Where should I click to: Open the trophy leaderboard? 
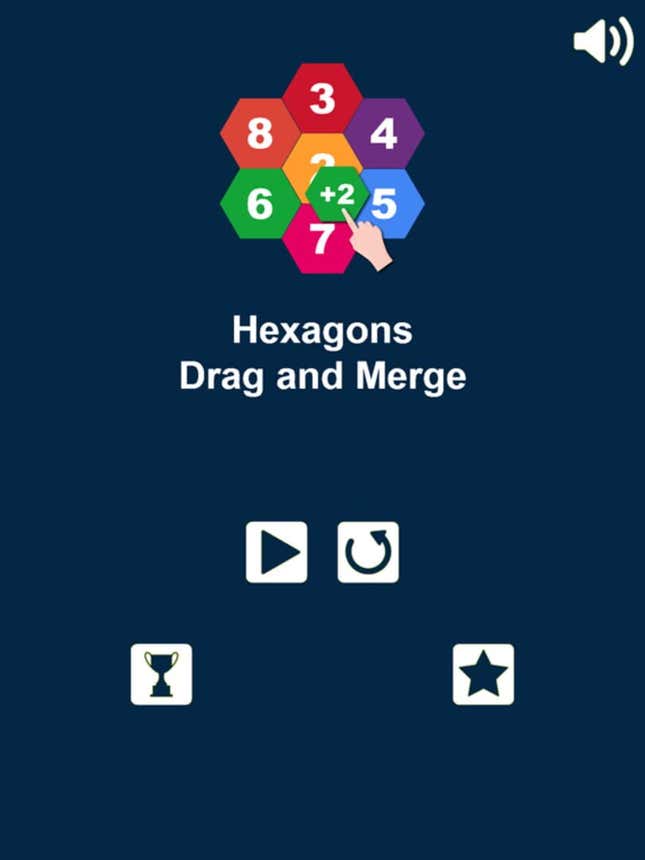pyautogui.click(x=161, y=674)
